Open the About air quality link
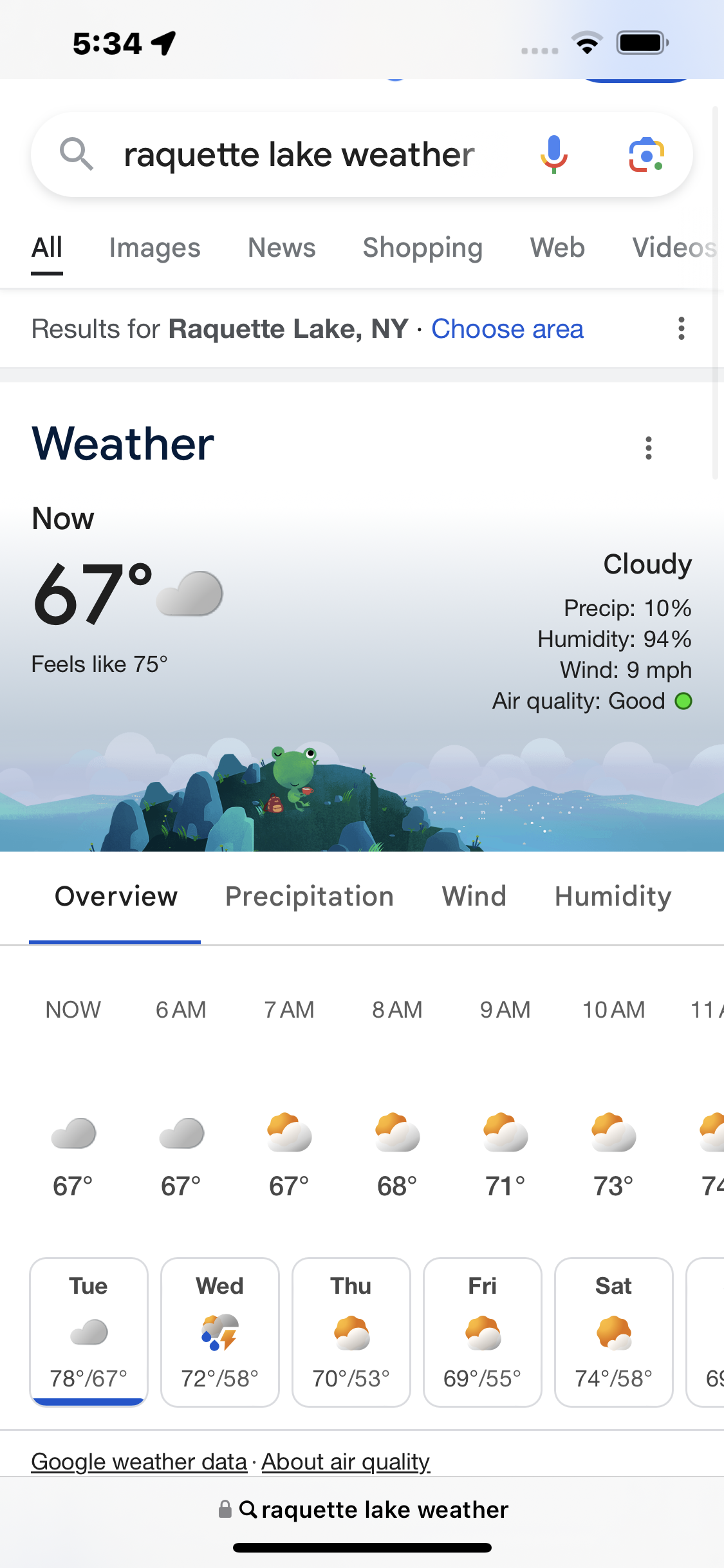Screen dimensions: 724x1568 (x=346, y=1461)
